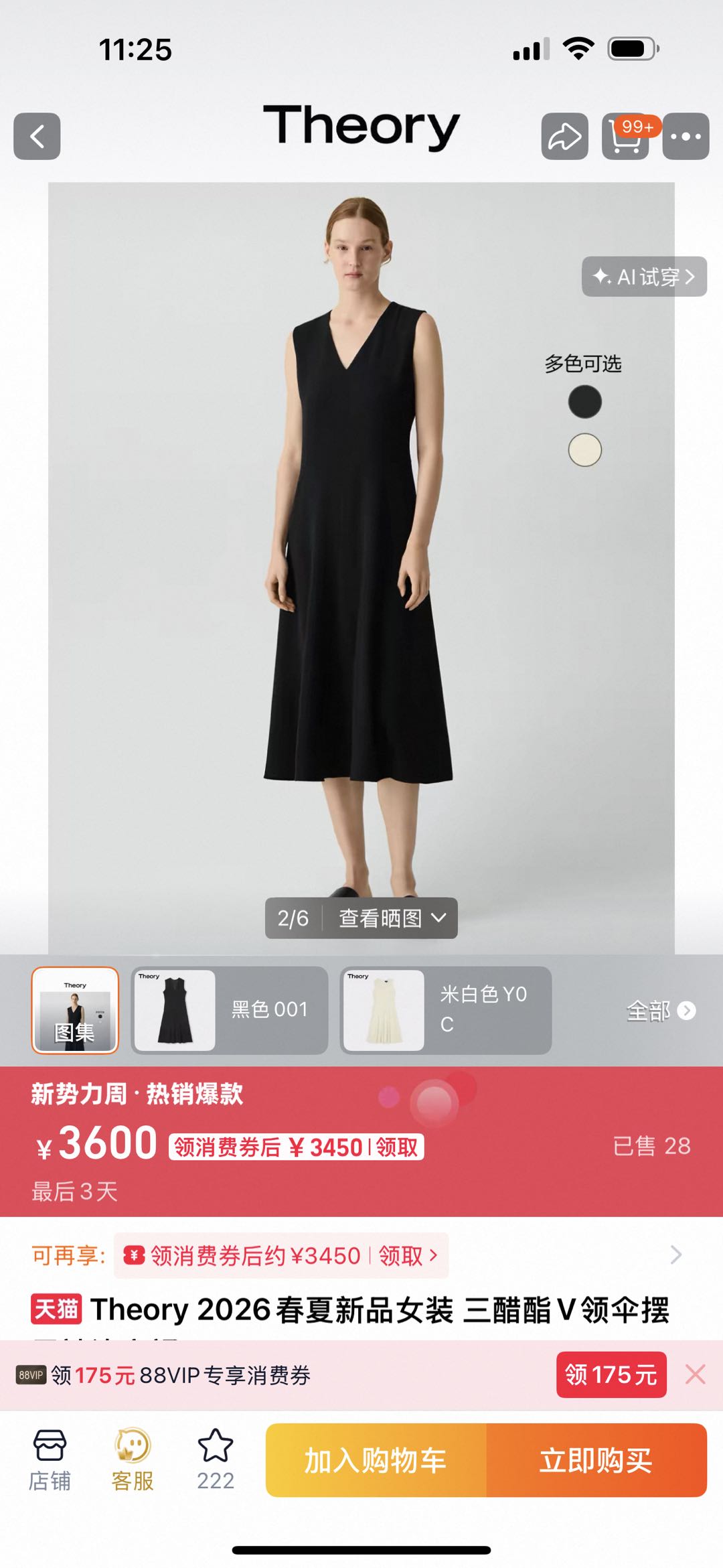723x1568 pixels.
Task: View 全部 color options
Action: [661, 1010]
